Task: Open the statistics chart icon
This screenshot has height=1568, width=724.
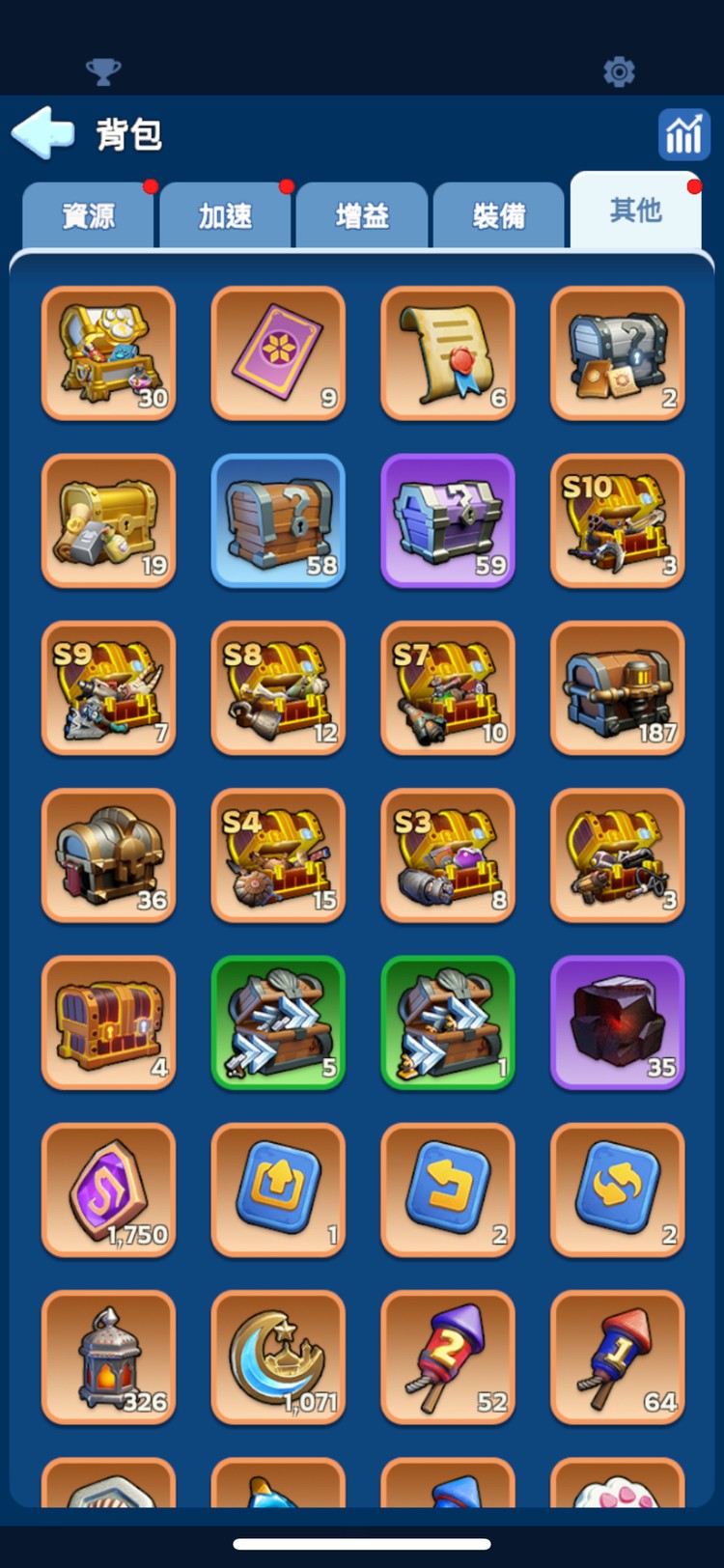Action: point(683,134)
